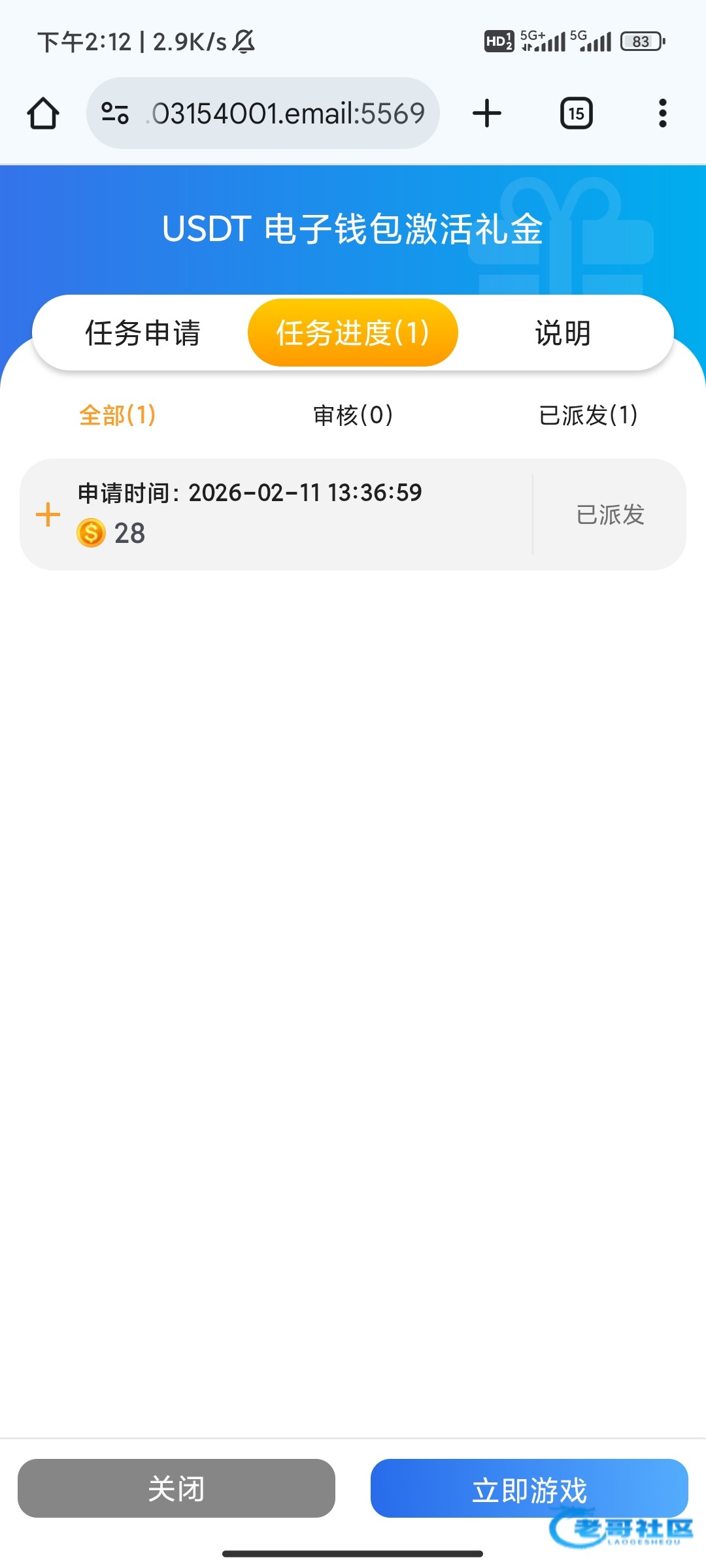Show 全部(1) tasks
706x1568 pixels.
coord(118,415)
